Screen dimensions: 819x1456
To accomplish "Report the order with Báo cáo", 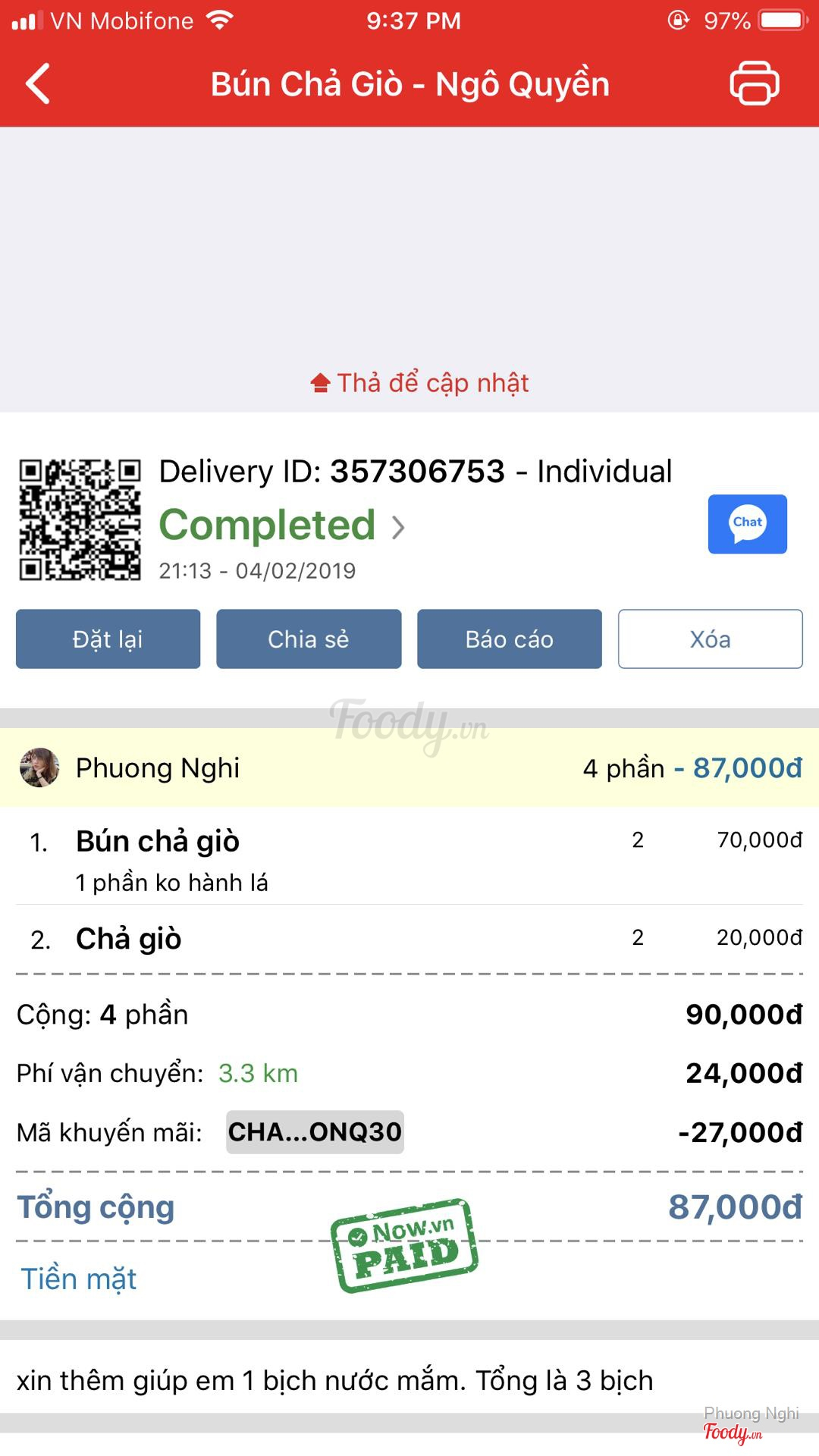I will tap(510, 639).
